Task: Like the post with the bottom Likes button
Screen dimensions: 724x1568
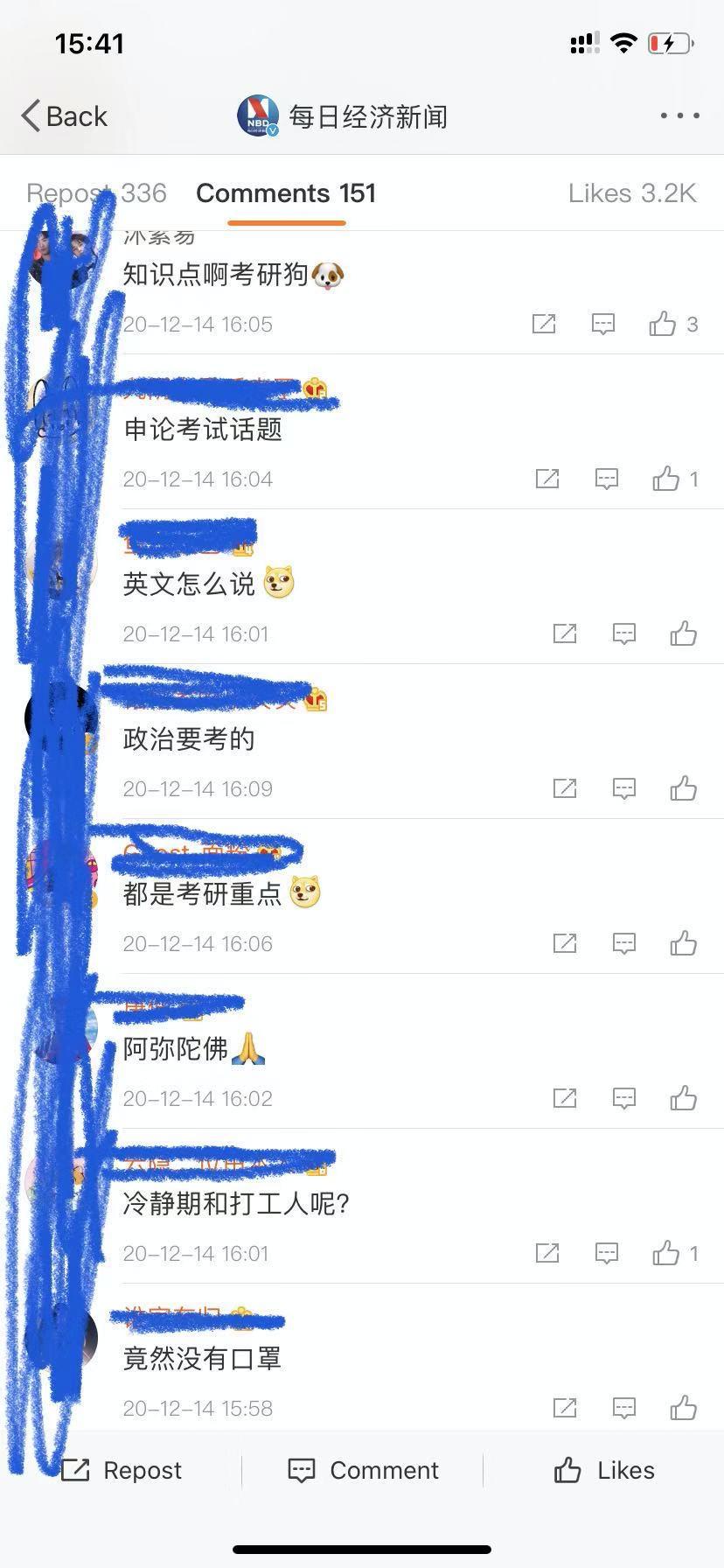Action: pos(604,1471)
